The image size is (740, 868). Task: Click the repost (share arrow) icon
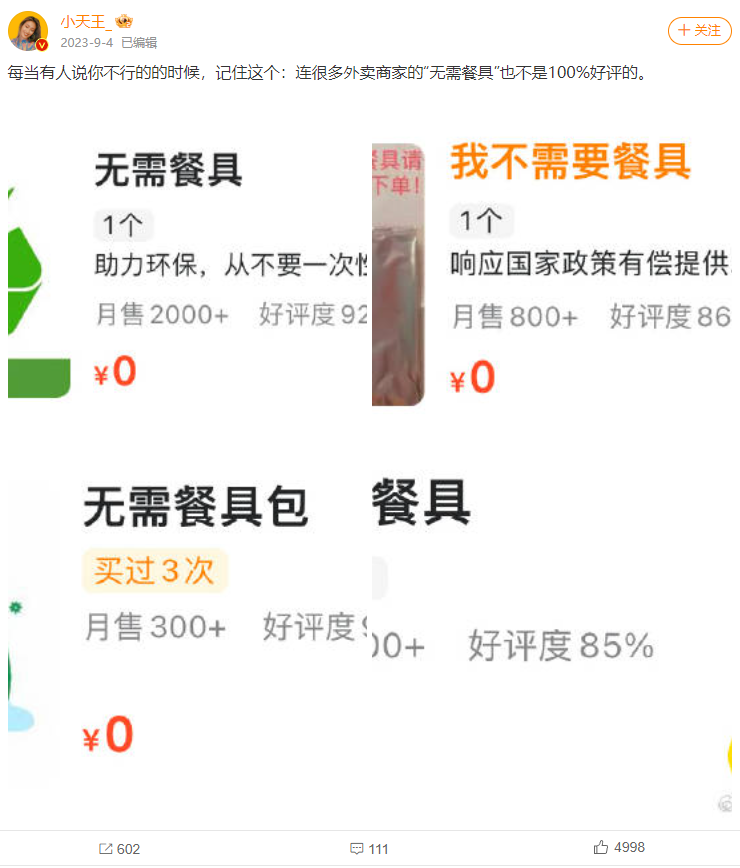pos(107,848)
